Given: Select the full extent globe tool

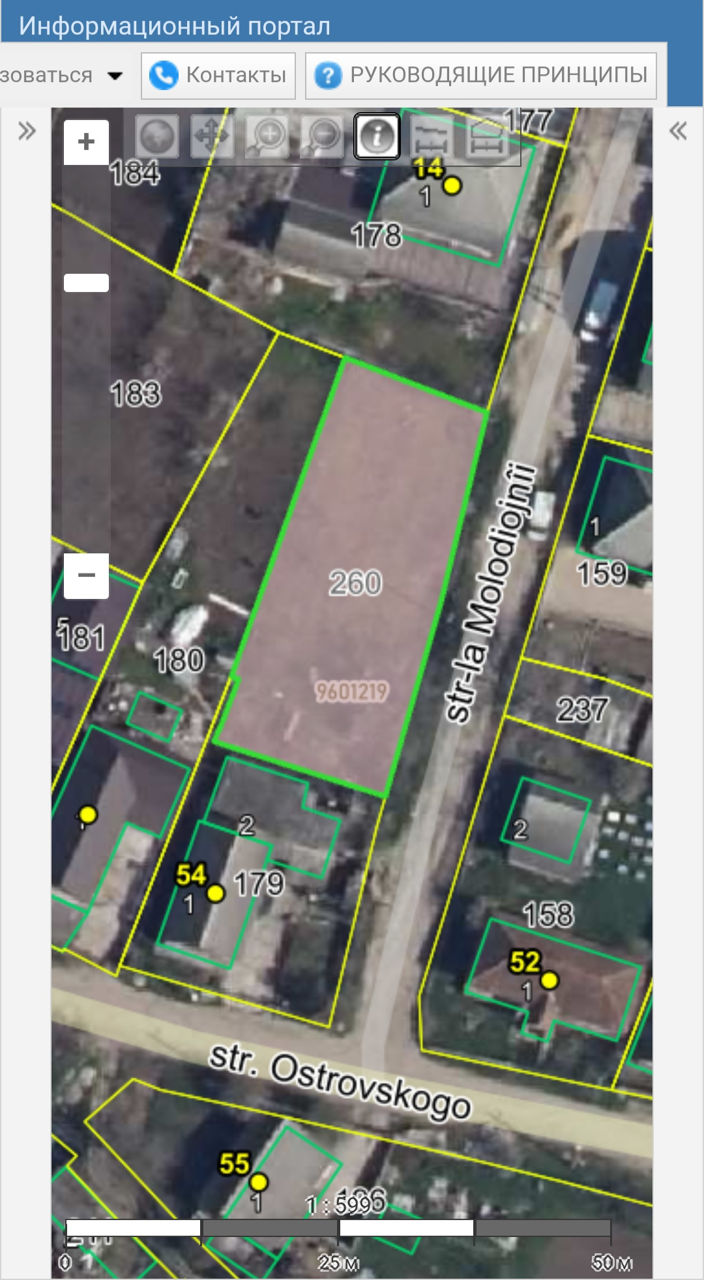Looking at the screenshot, I should pos(157,137).
